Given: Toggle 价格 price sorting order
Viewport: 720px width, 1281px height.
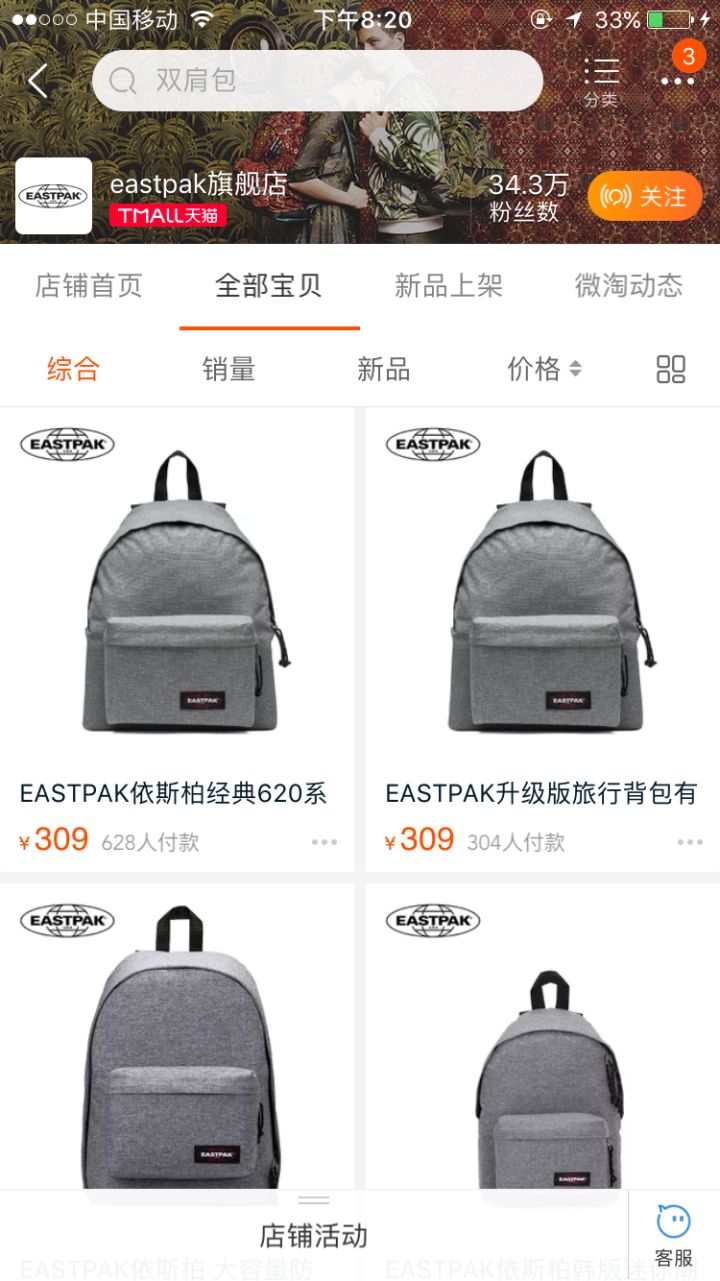Looking at the screenshot, I should click(x=544, y=368).
